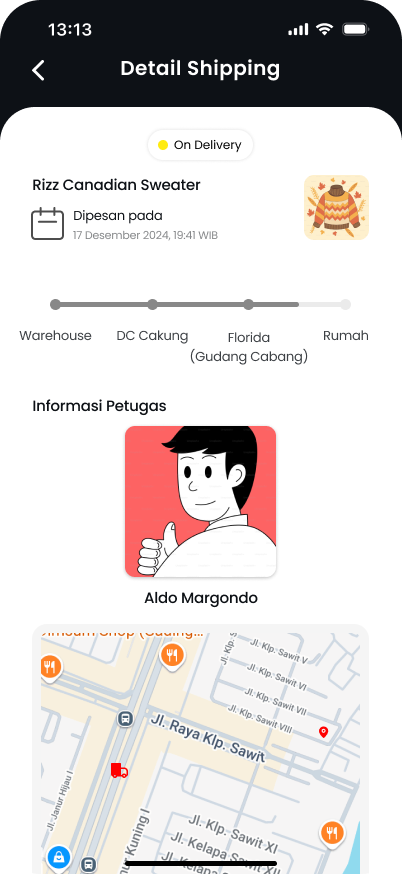Go back from Detail Shipping

click(x=38, y=71)
